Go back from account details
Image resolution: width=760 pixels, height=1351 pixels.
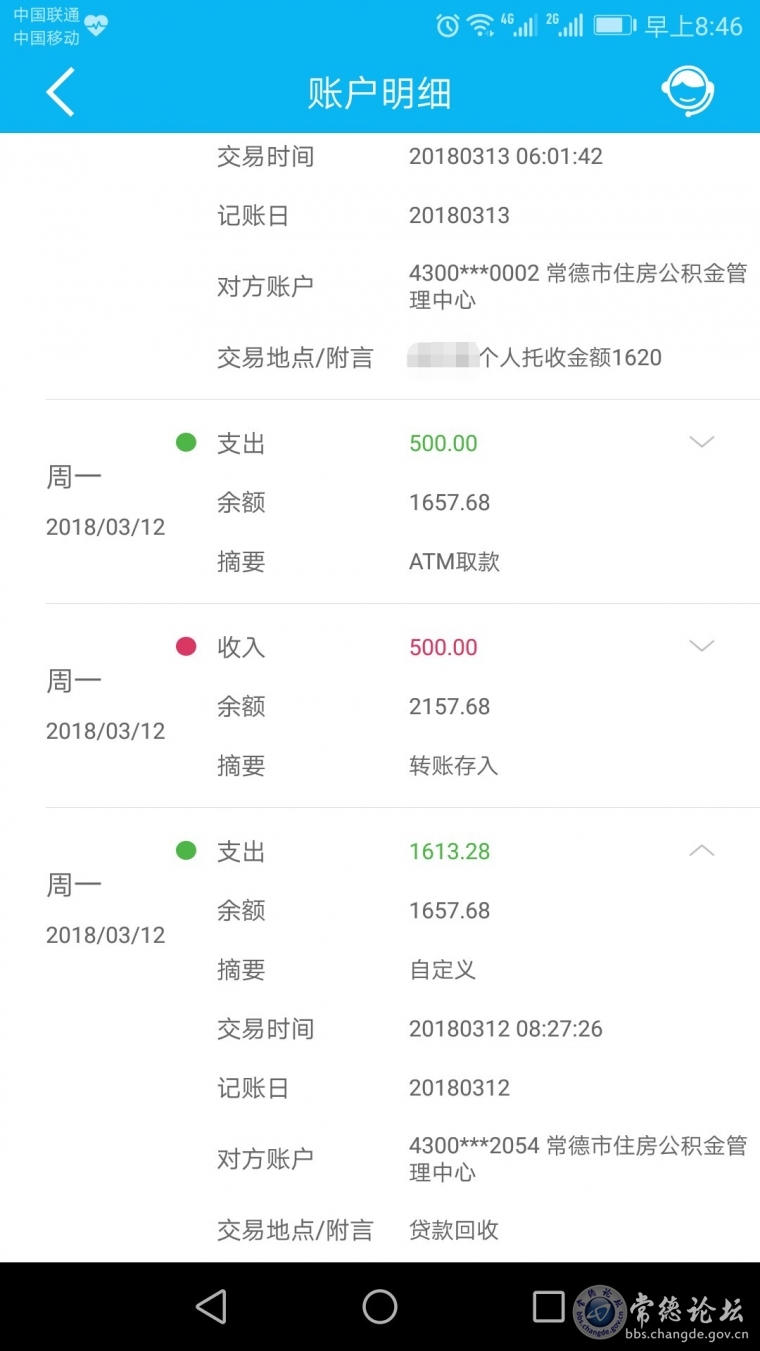coord(60,93)
